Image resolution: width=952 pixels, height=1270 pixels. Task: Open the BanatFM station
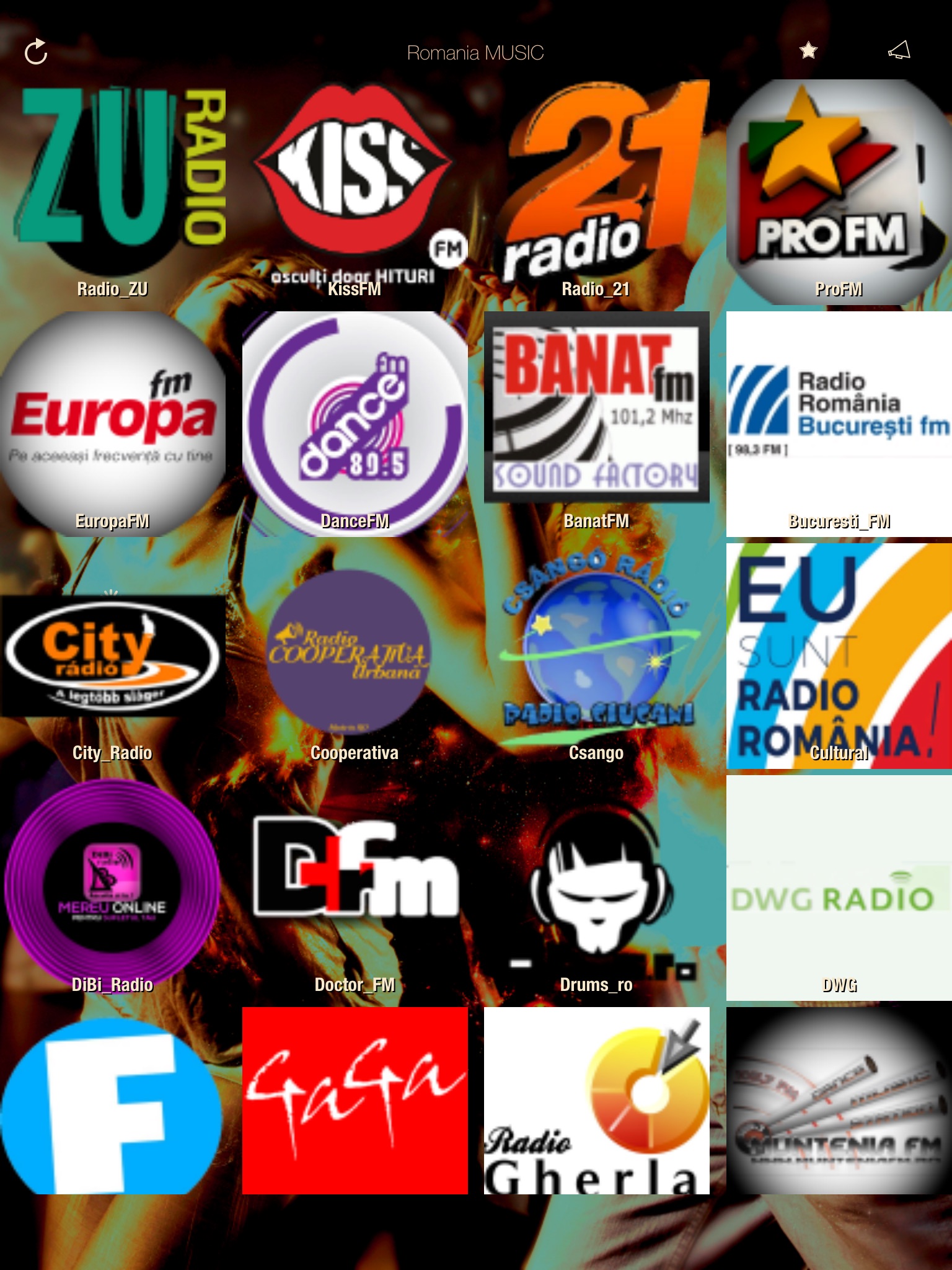click(x=597, y=424)
